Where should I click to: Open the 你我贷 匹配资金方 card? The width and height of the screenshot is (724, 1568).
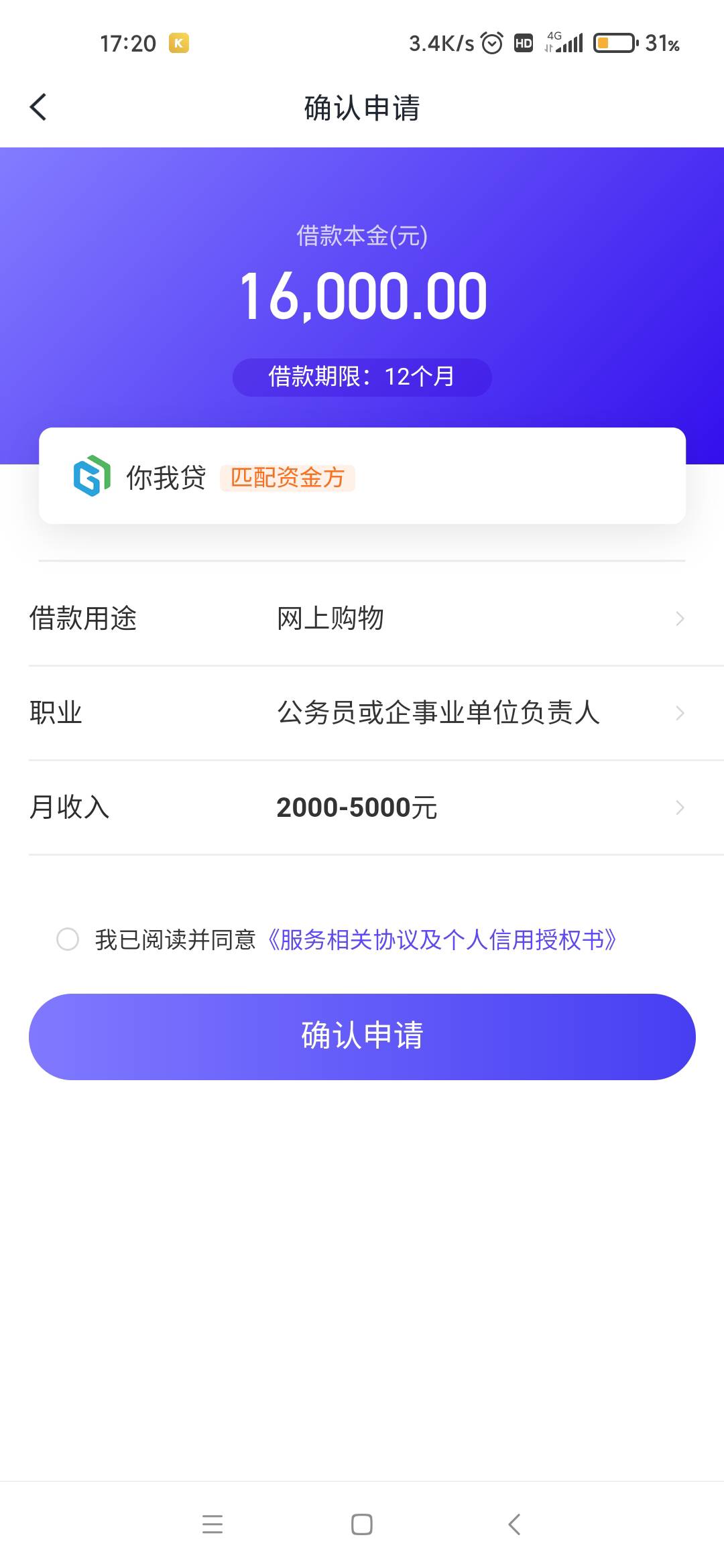(x=362, y=476)
